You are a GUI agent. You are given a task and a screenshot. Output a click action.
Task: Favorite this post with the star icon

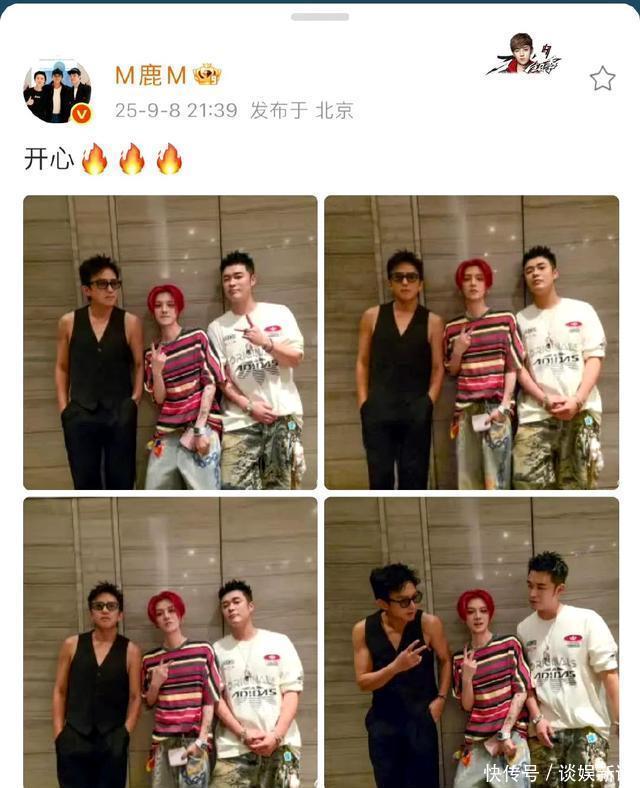pyautogui.click(x=602, y=79)
